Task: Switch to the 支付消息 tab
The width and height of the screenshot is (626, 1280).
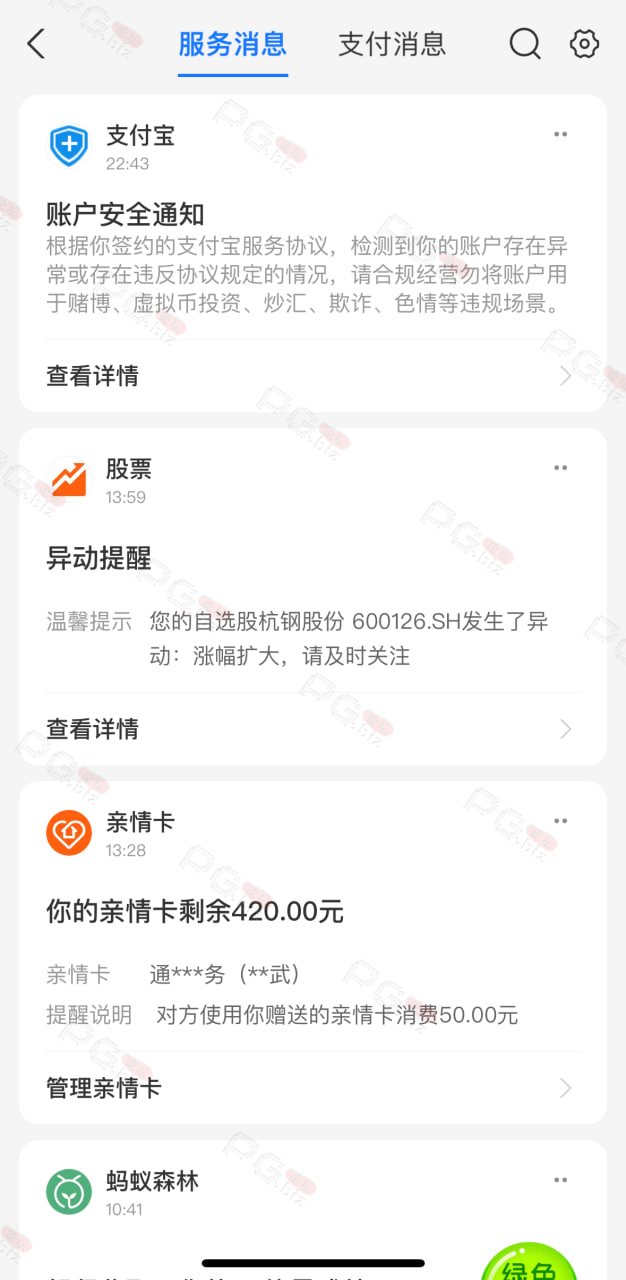Action: (x=392, y=44)
